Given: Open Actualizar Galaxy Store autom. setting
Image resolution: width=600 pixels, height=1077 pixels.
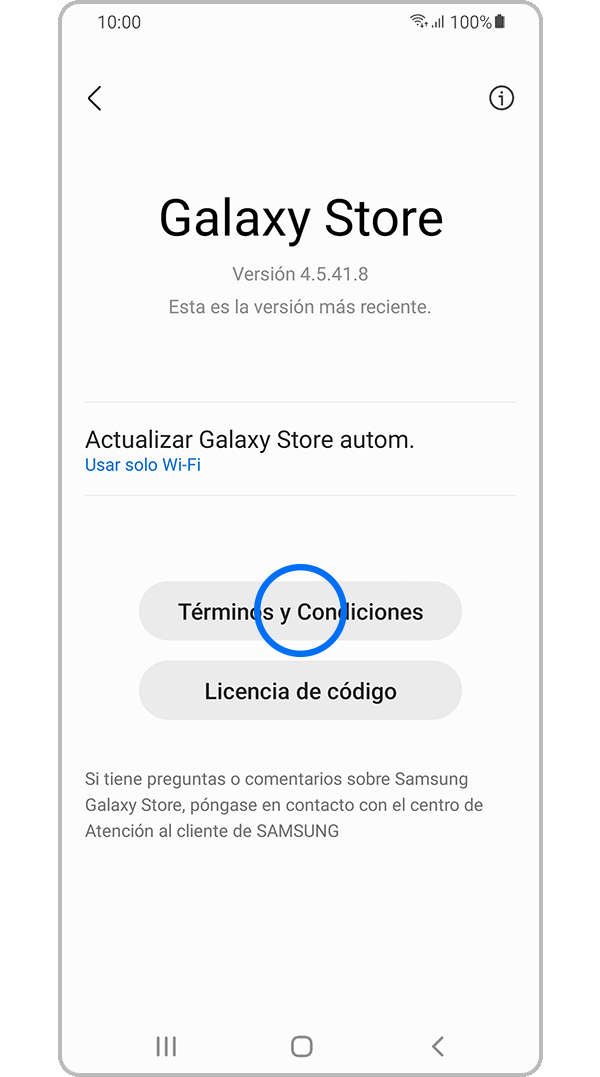Looking at the screenshot, I should point(300,450).
